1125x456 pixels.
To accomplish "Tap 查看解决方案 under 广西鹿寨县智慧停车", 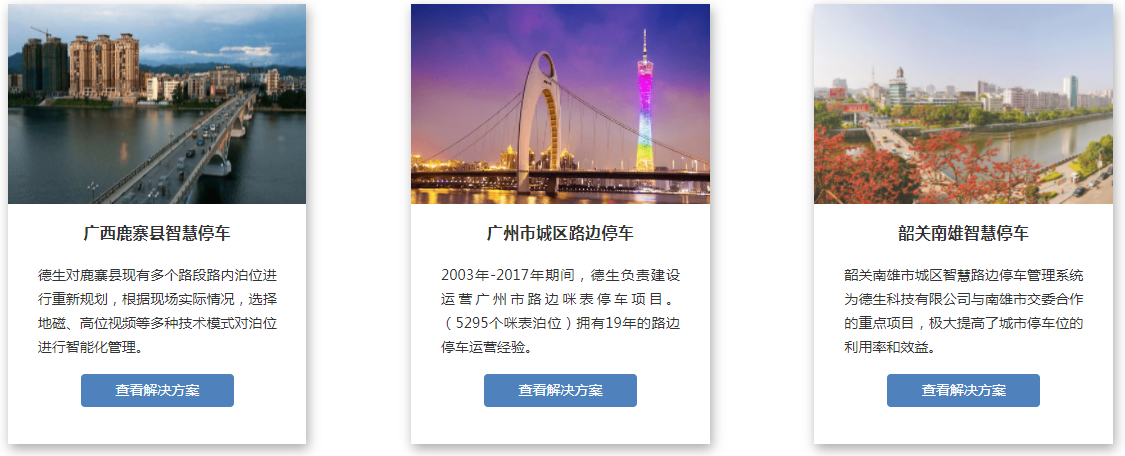I will 157,390.
